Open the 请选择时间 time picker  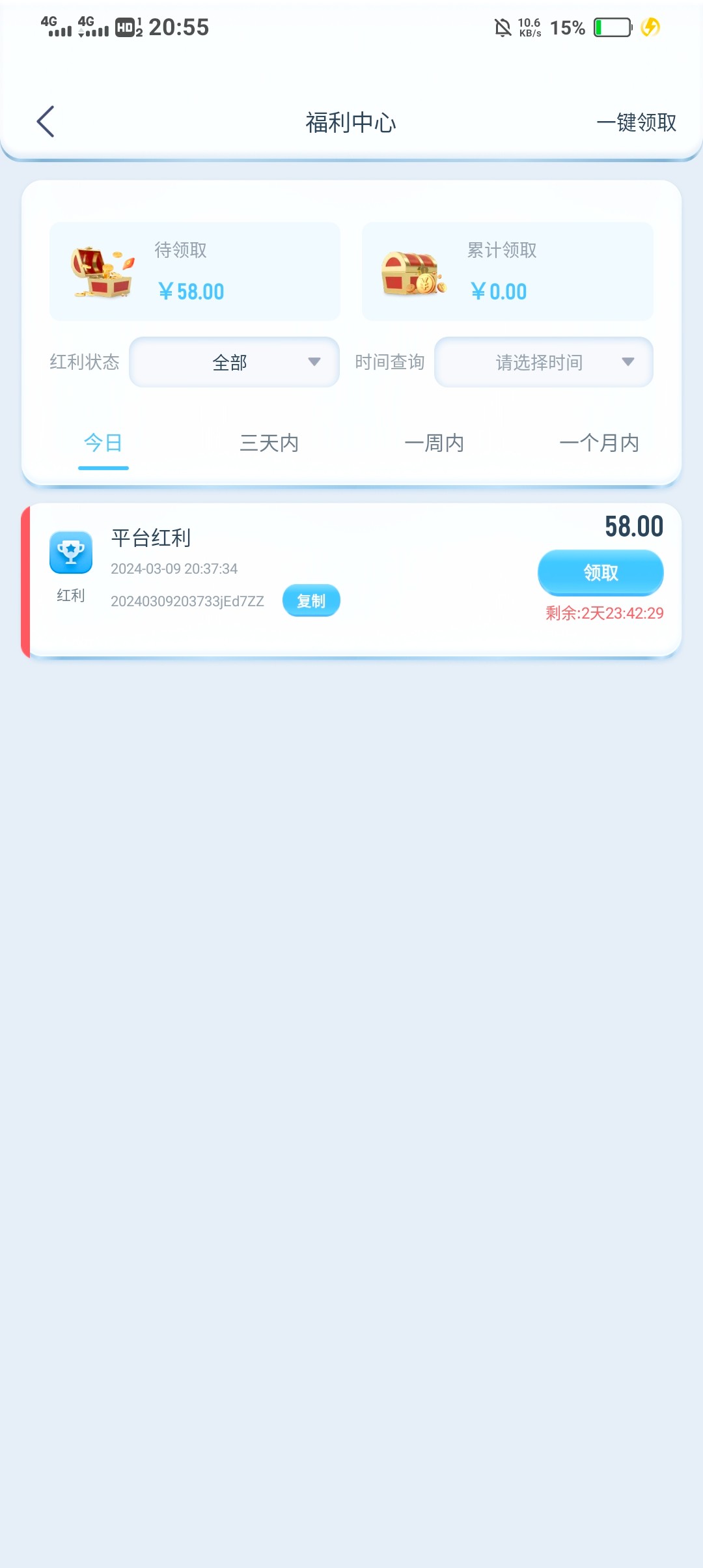pos(544,362)
